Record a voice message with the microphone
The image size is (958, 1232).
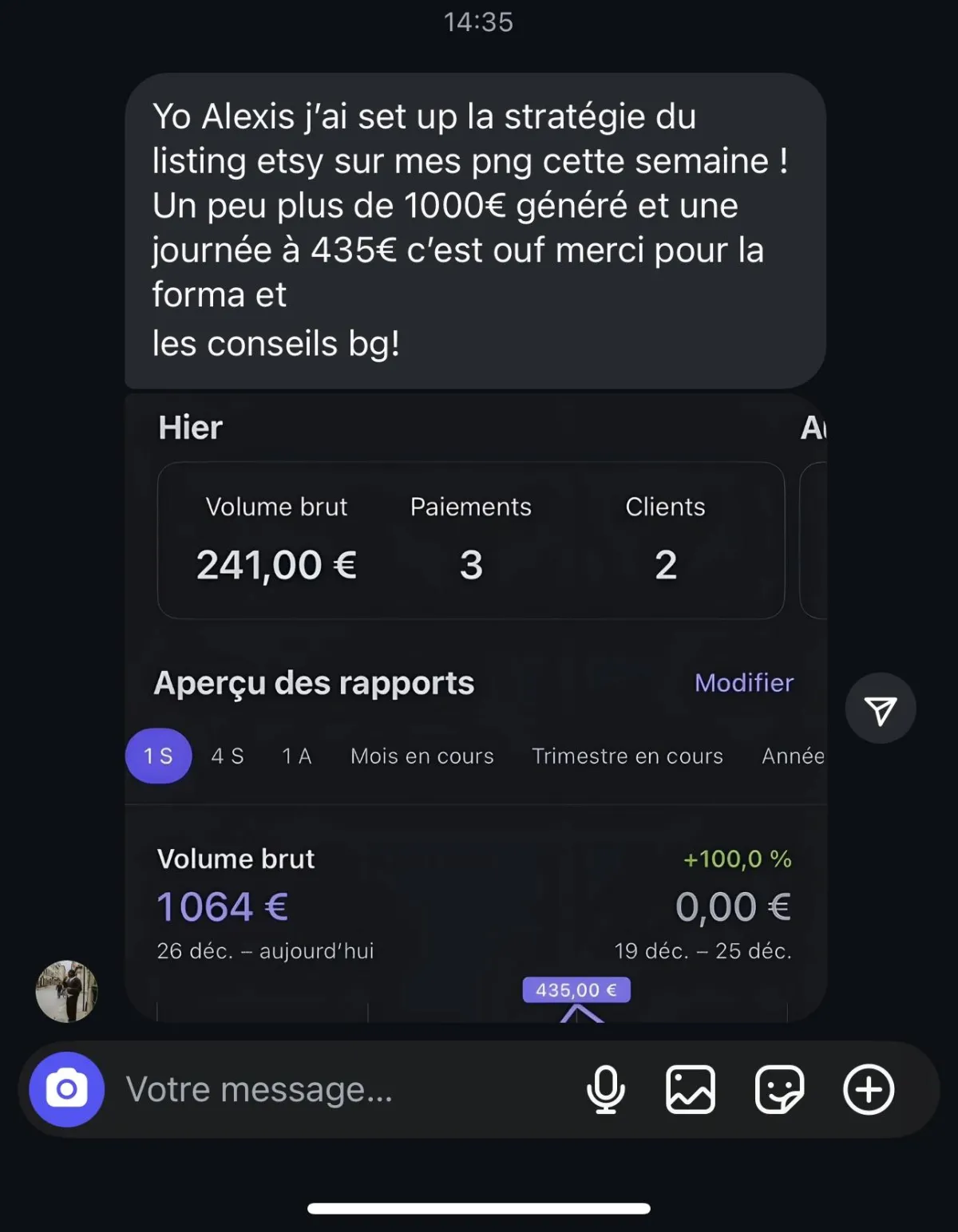[606, 1089]
